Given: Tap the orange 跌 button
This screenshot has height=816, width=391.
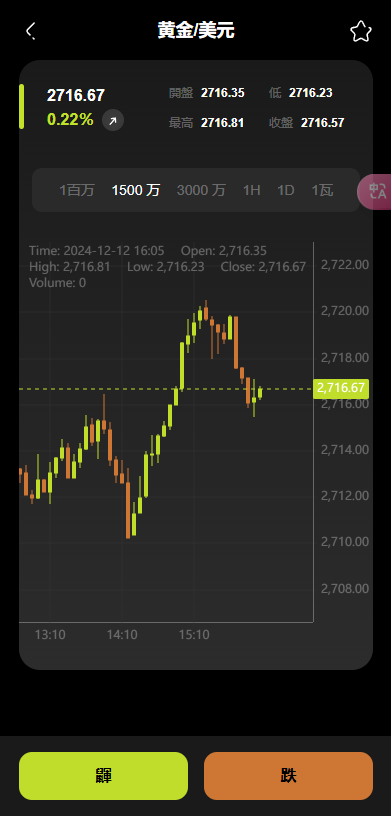Looking at the screenshot, I should (x=288, y=776).
